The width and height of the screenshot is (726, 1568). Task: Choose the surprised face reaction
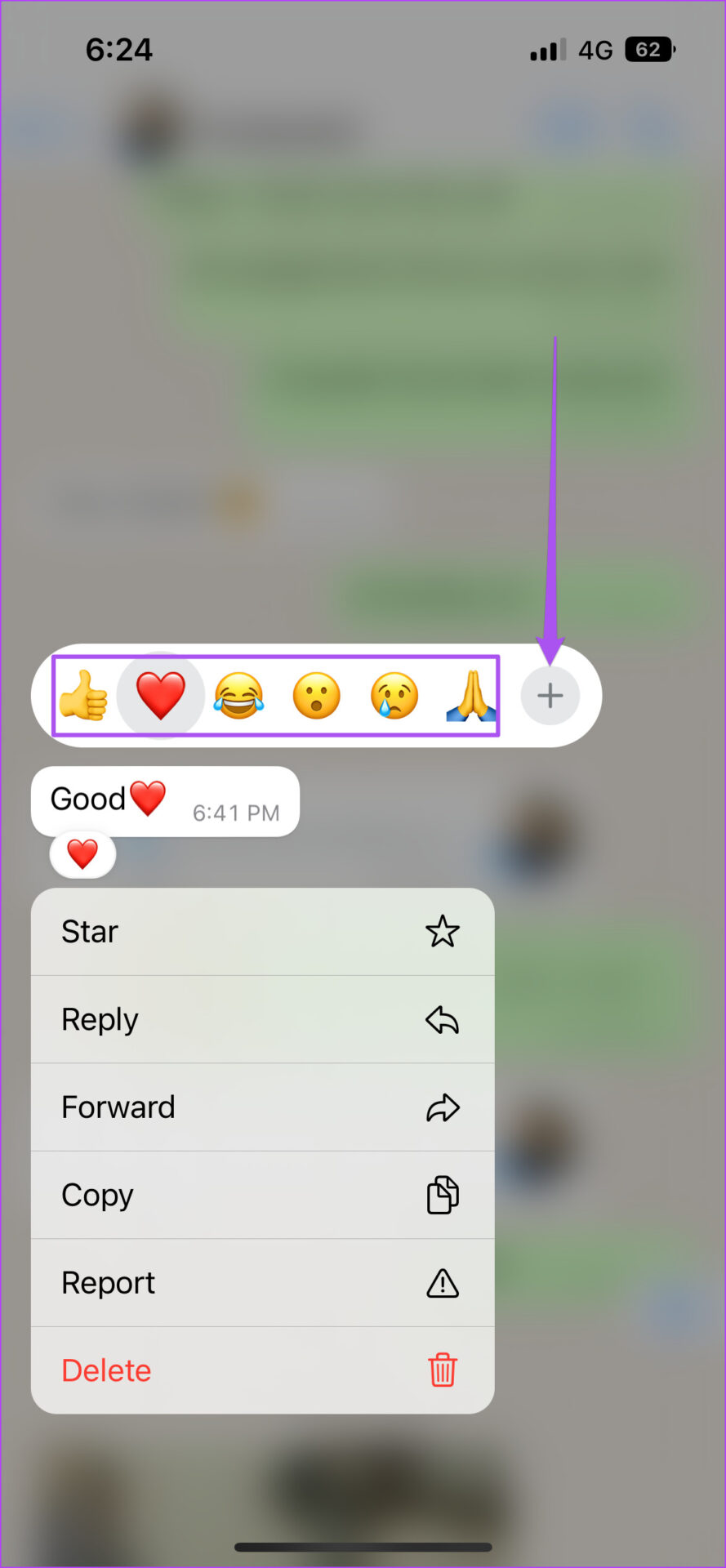[x=316, y=696]
